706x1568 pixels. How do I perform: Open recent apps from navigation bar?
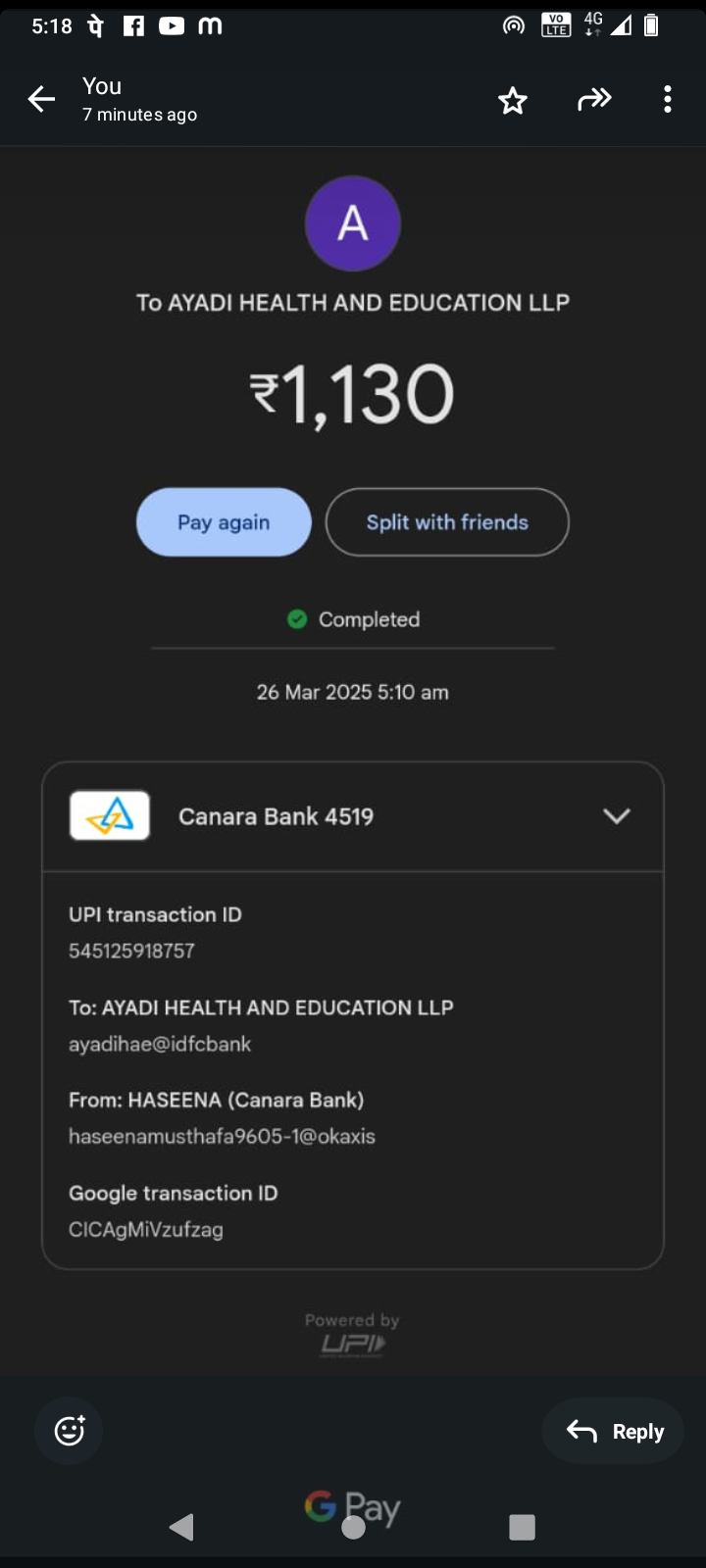pos(522,1527)
